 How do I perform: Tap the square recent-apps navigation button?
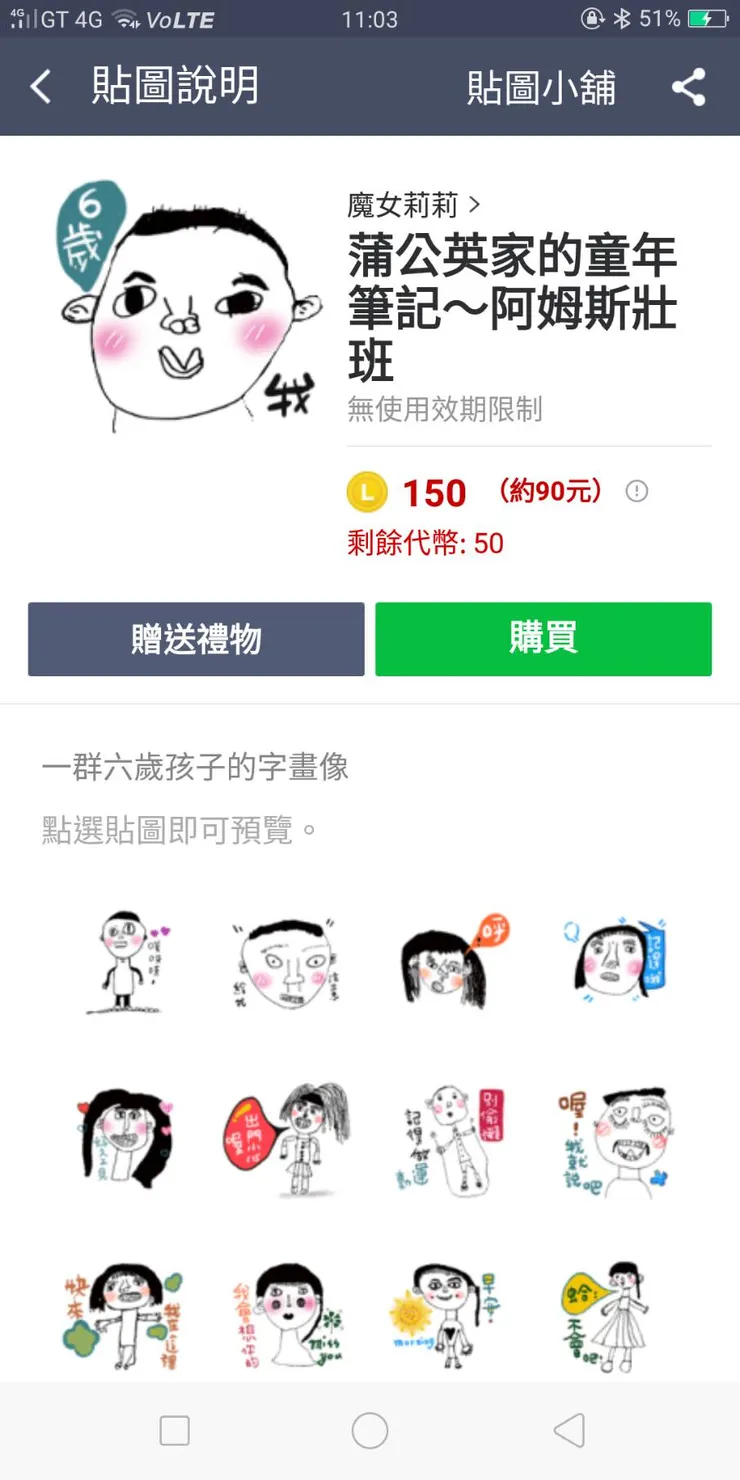pos(174,1430)
